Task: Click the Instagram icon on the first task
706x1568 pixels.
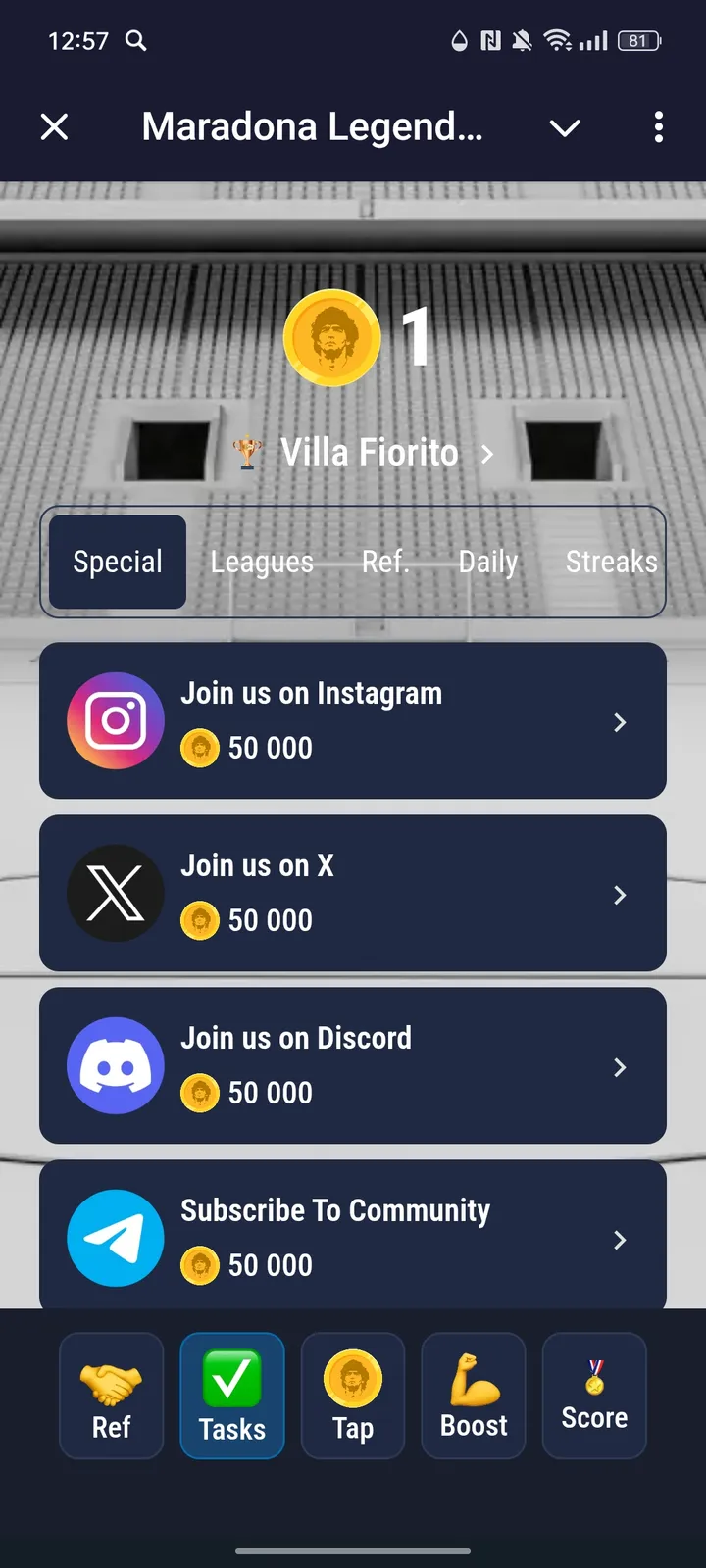Action: pyautogui.click(x=116, y=720)
